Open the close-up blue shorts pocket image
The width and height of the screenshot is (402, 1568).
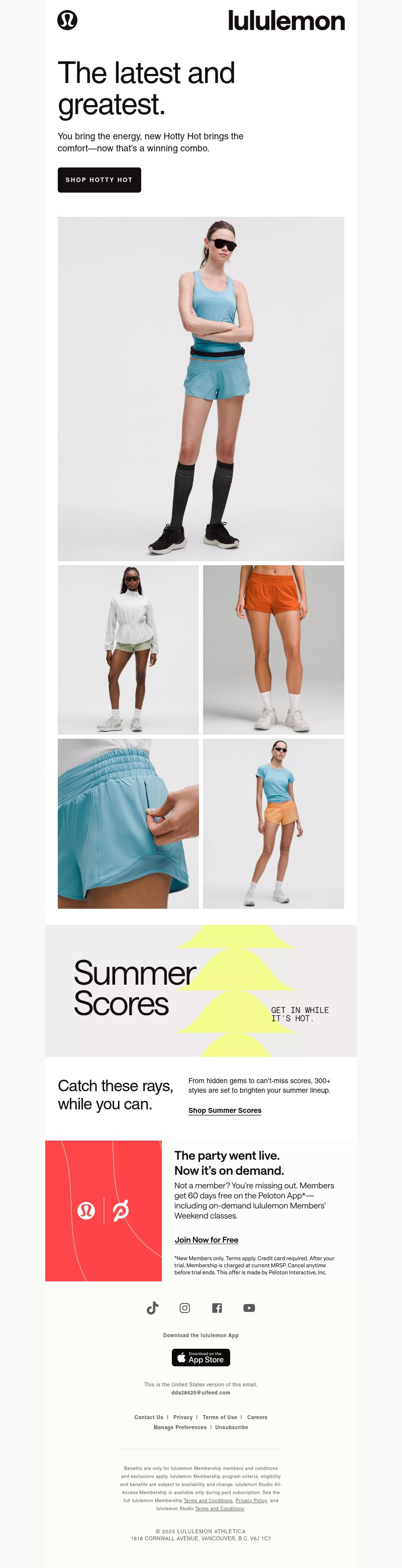pyautogui.click(x=128, y=823)
